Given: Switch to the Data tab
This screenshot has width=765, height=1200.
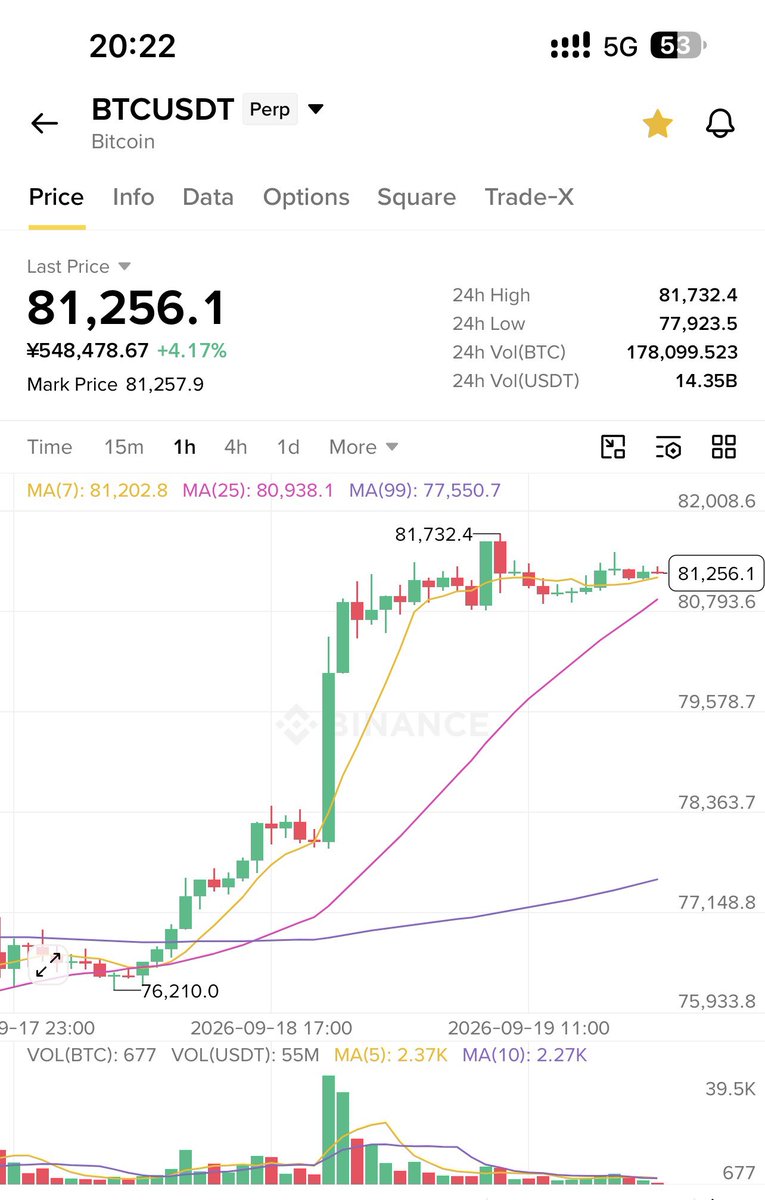Looking at the screenshot, I should (208, 197).
